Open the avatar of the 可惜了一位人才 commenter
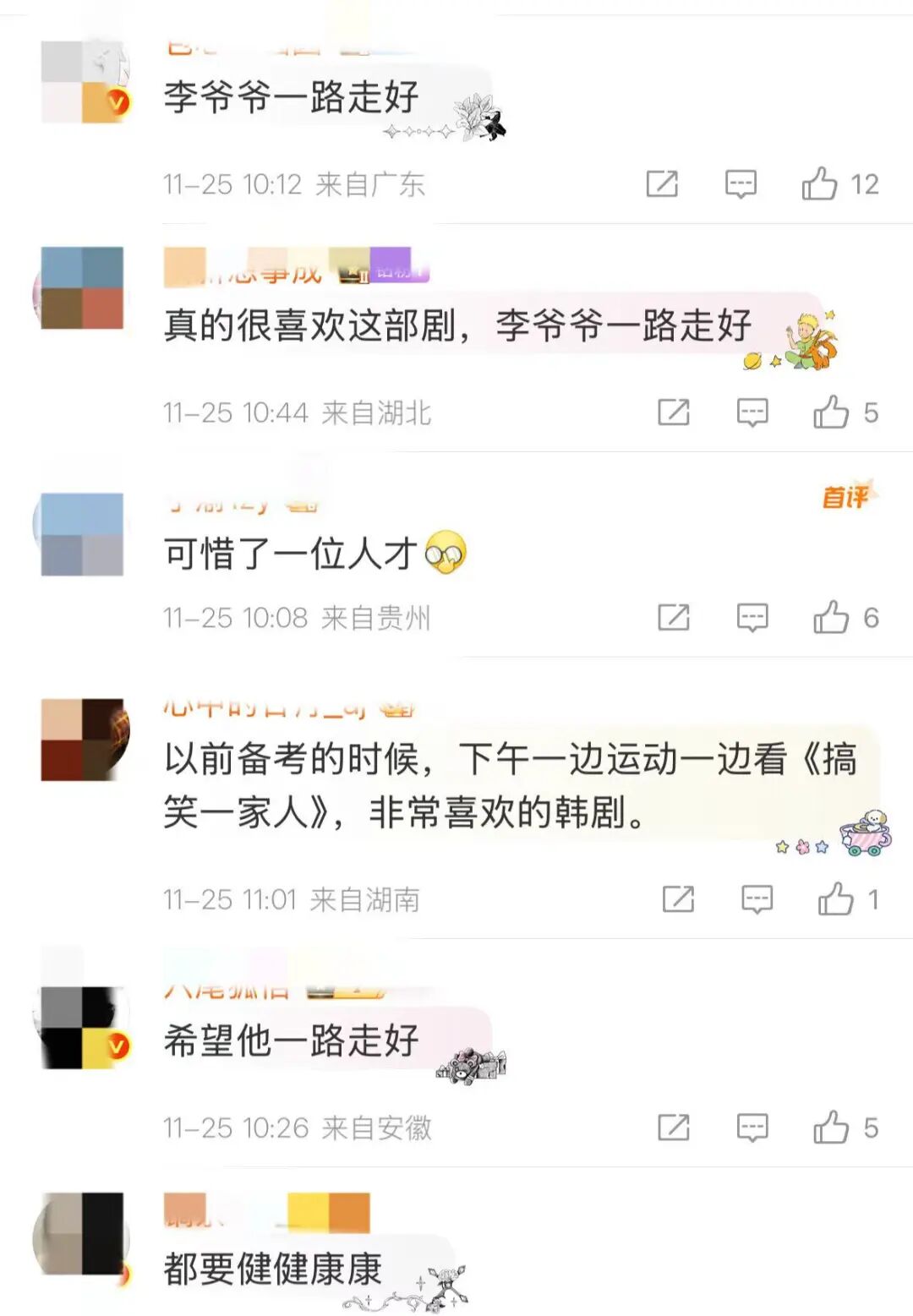This screenshot has height=1316, width=913. point(82,534)
